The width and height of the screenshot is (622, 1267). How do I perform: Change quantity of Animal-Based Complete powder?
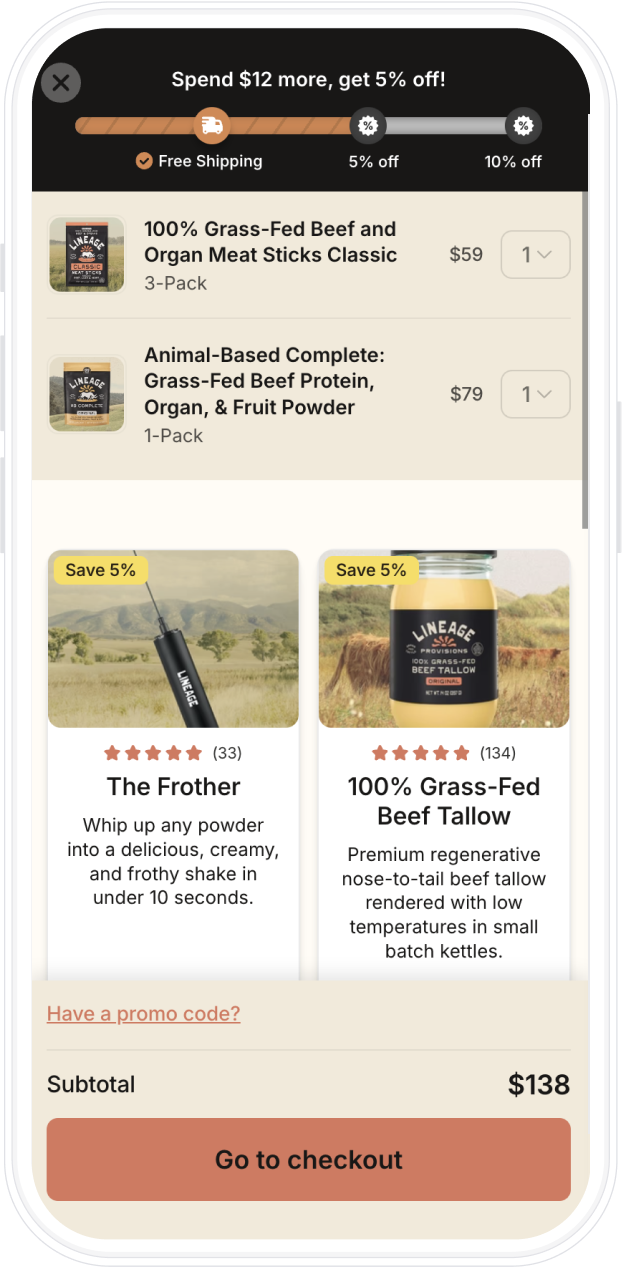tap(535, 394)
